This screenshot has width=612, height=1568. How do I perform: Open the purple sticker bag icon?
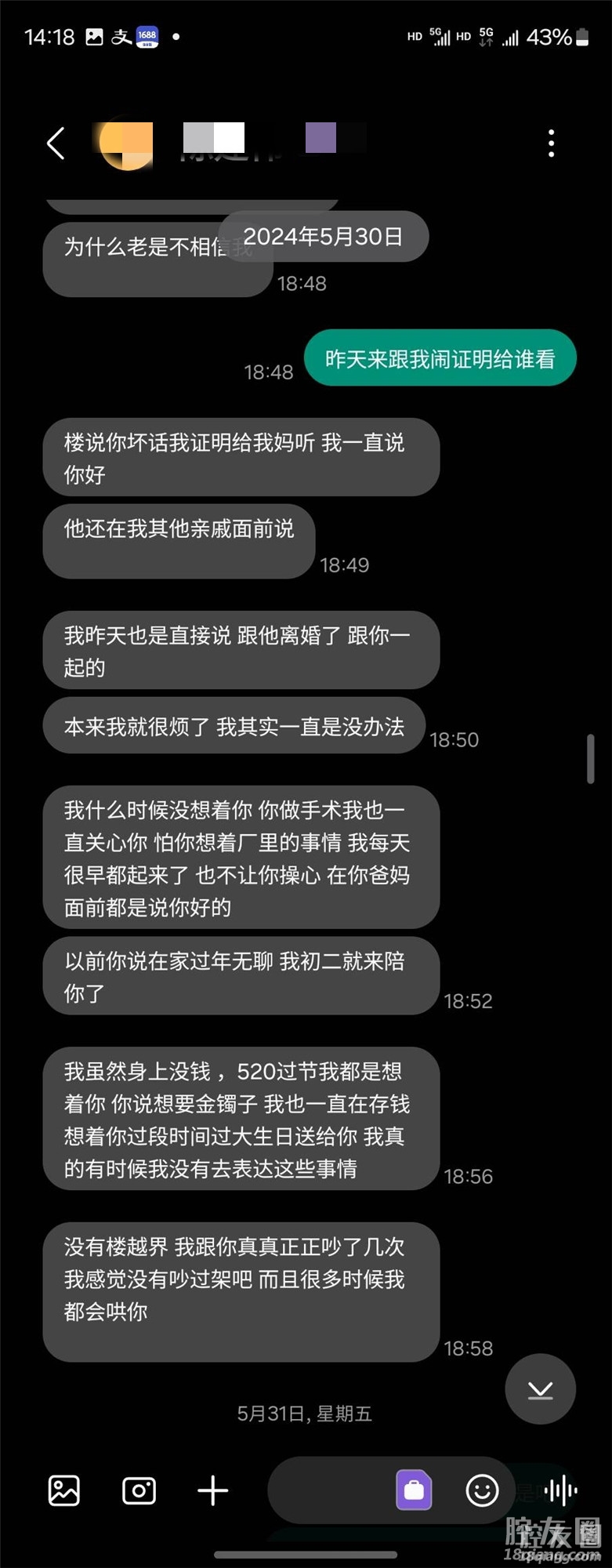(414, 1490)
